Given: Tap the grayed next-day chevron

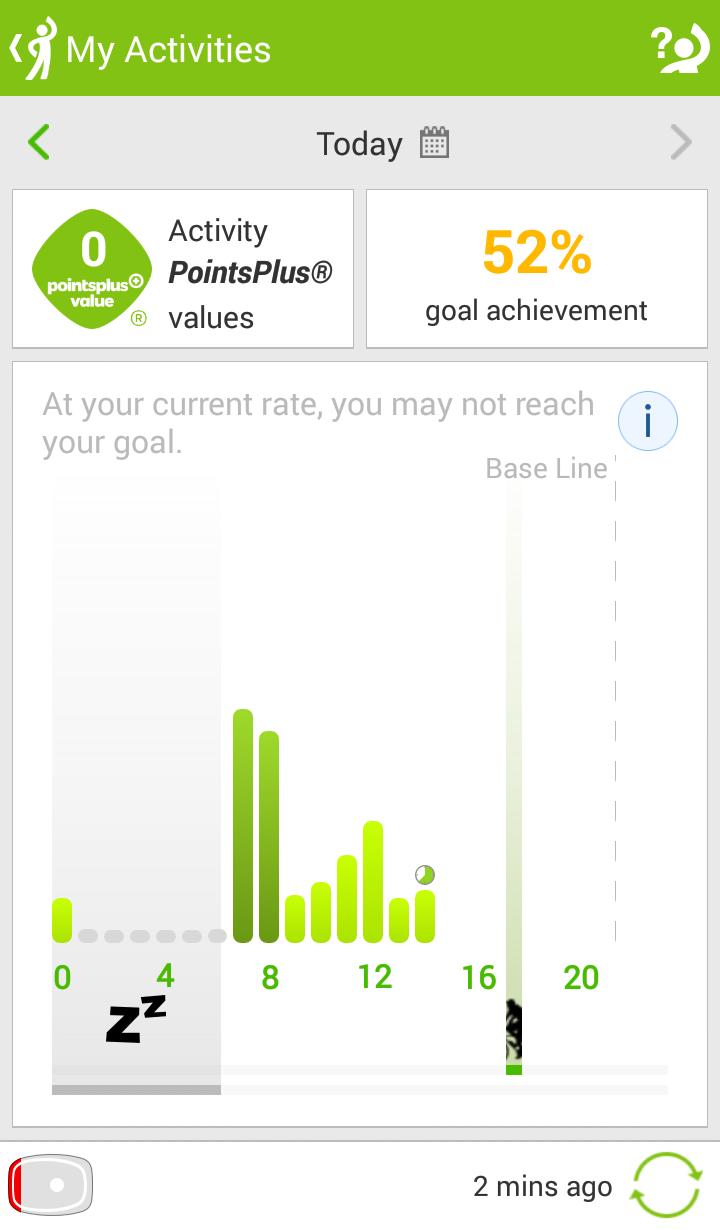Looking at the screenshot, I should click(x=681, y=142).
